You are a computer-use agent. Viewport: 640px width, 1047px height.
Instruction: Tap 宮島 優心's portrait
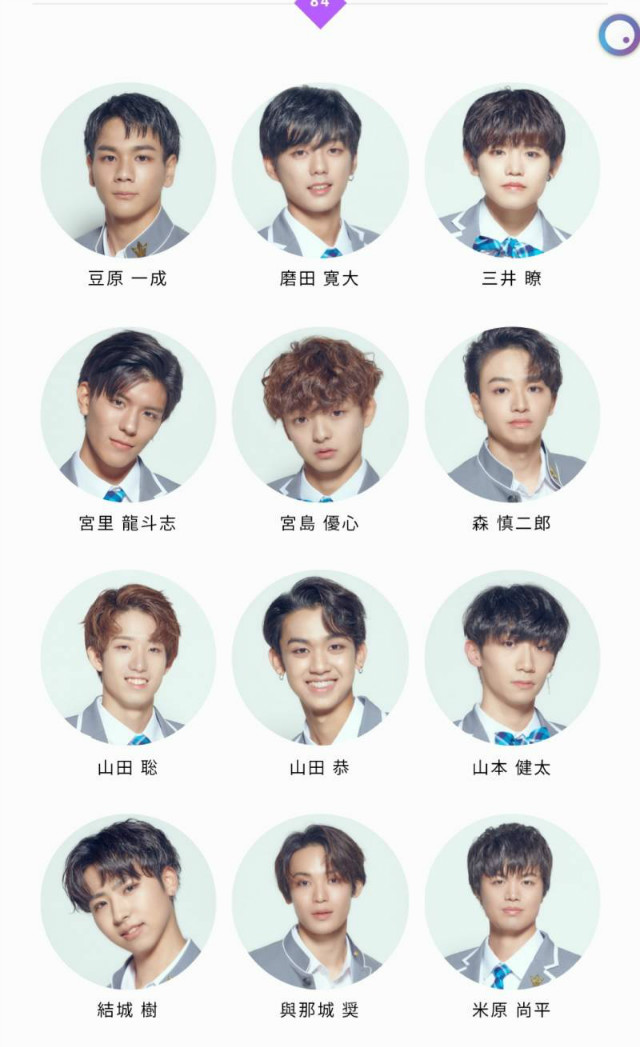click(x=320, y=415)
